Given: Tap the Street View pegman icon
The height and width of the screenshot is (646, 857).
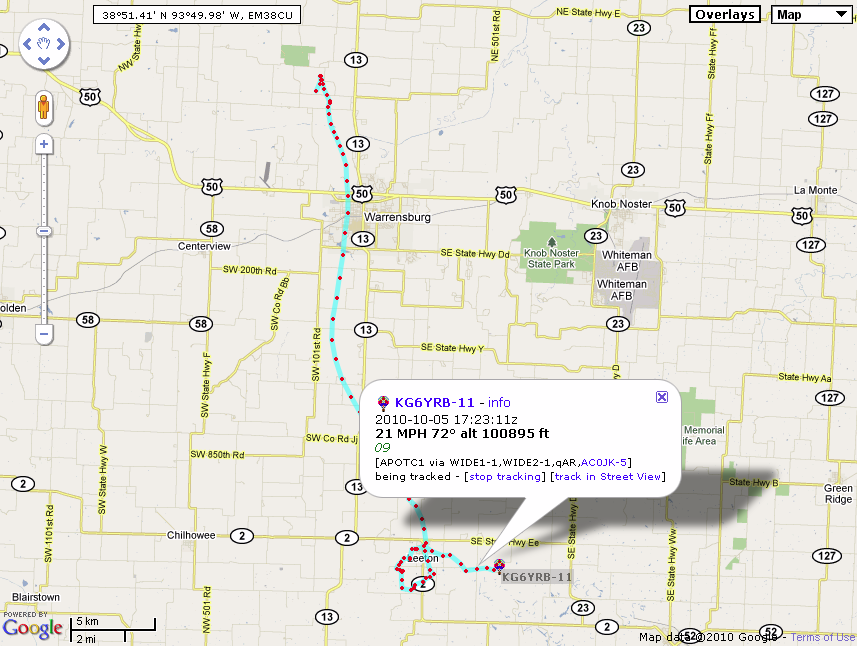Looking at the screenshot, I should pyautogui.click(x=44, y=107).
